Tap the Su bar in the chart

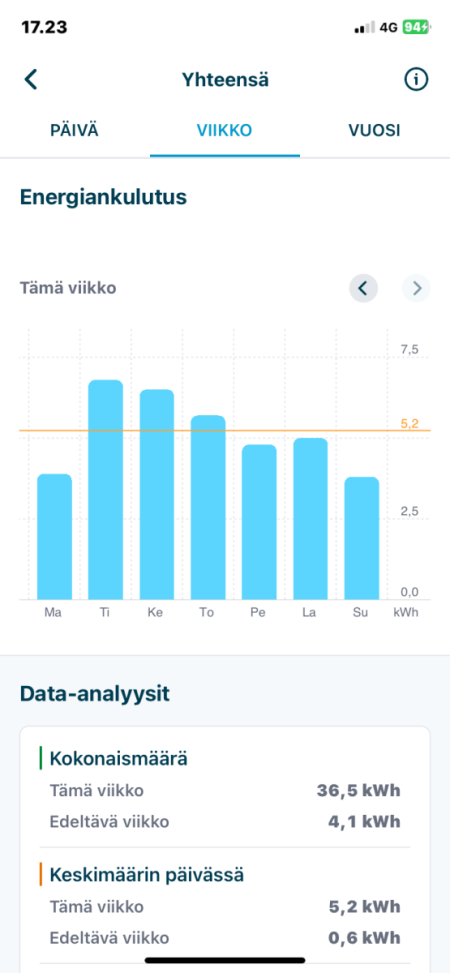[362, 538]
